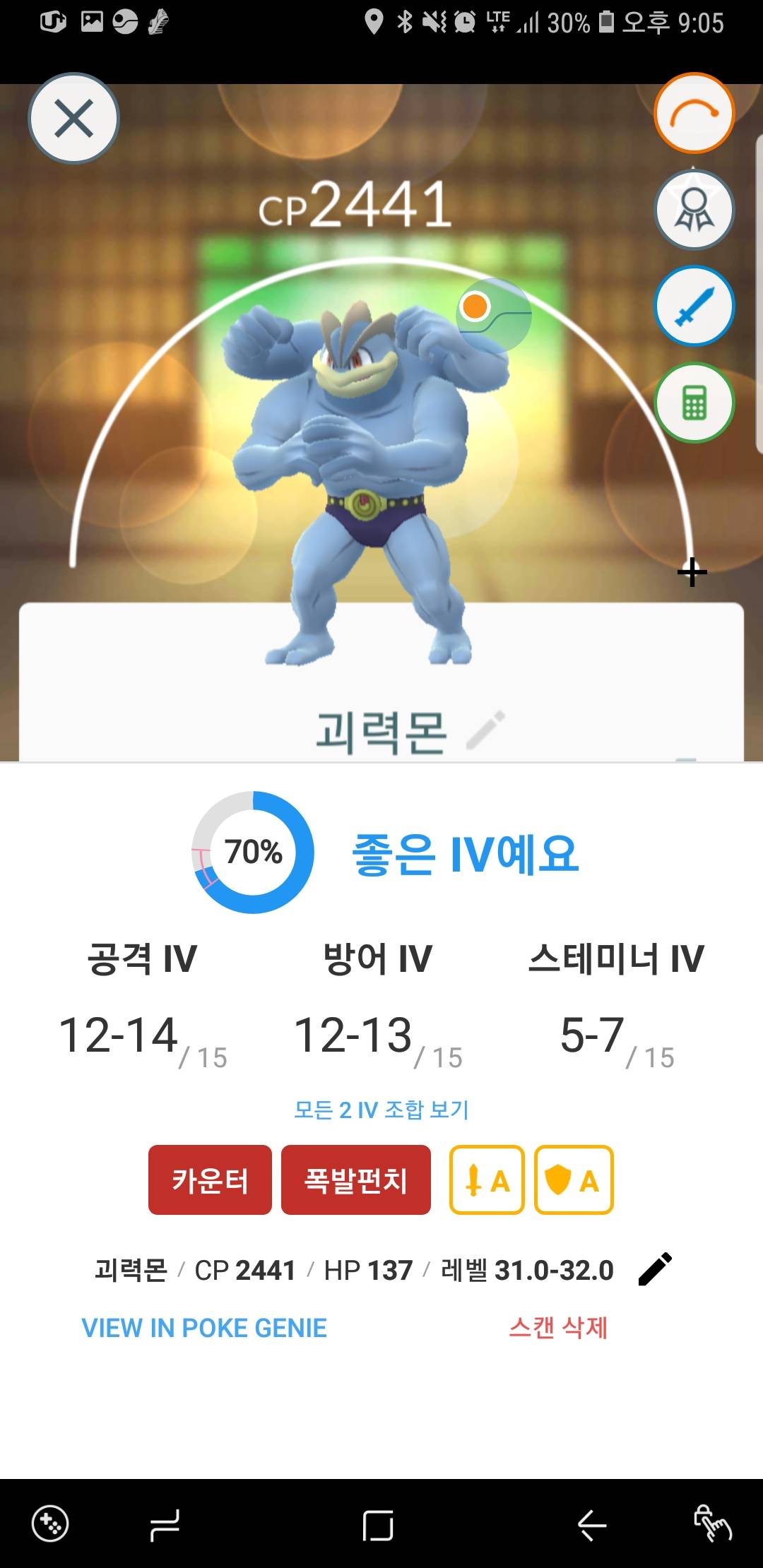Screen dimensions: 763x1568
Task: Open the green calculator icon
Action: tap(694, 403)
